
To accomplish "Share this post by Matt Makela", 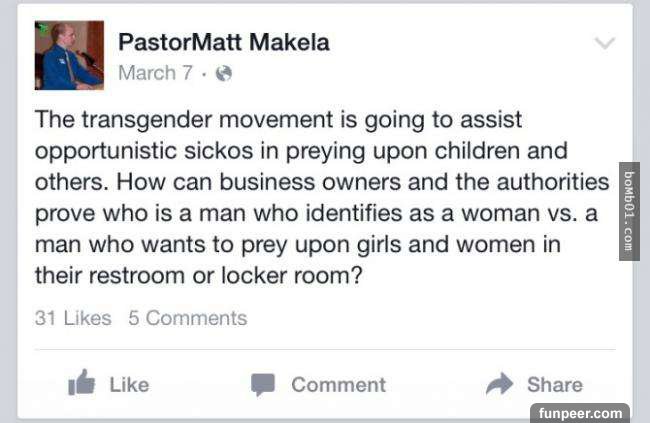I will 534,384.
